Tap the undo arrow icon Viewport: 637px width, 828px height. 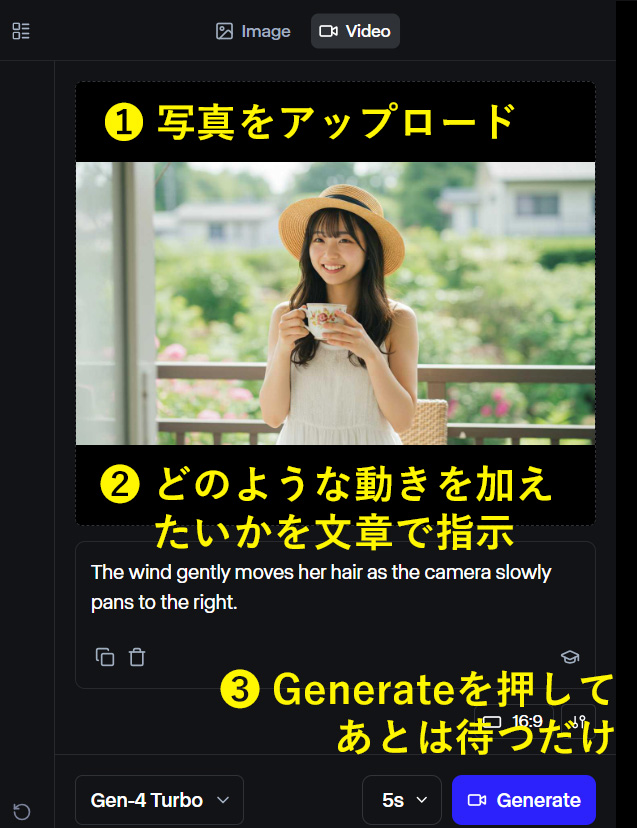(22, 811)
